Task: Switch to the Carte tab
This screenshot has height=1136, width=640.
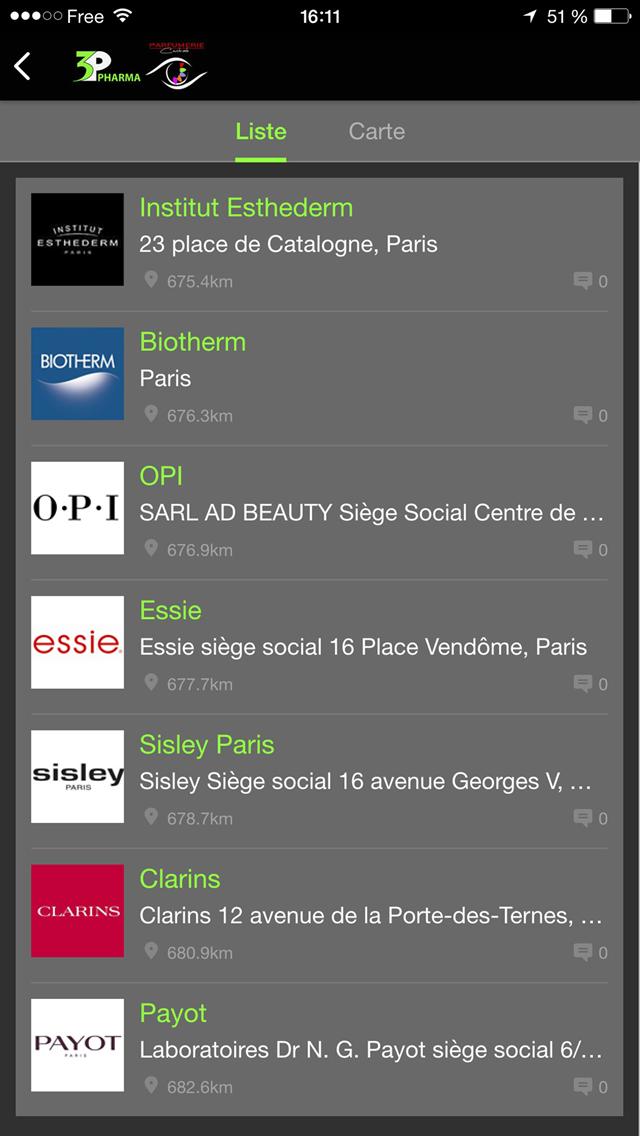Action: (x=376, y=131)
